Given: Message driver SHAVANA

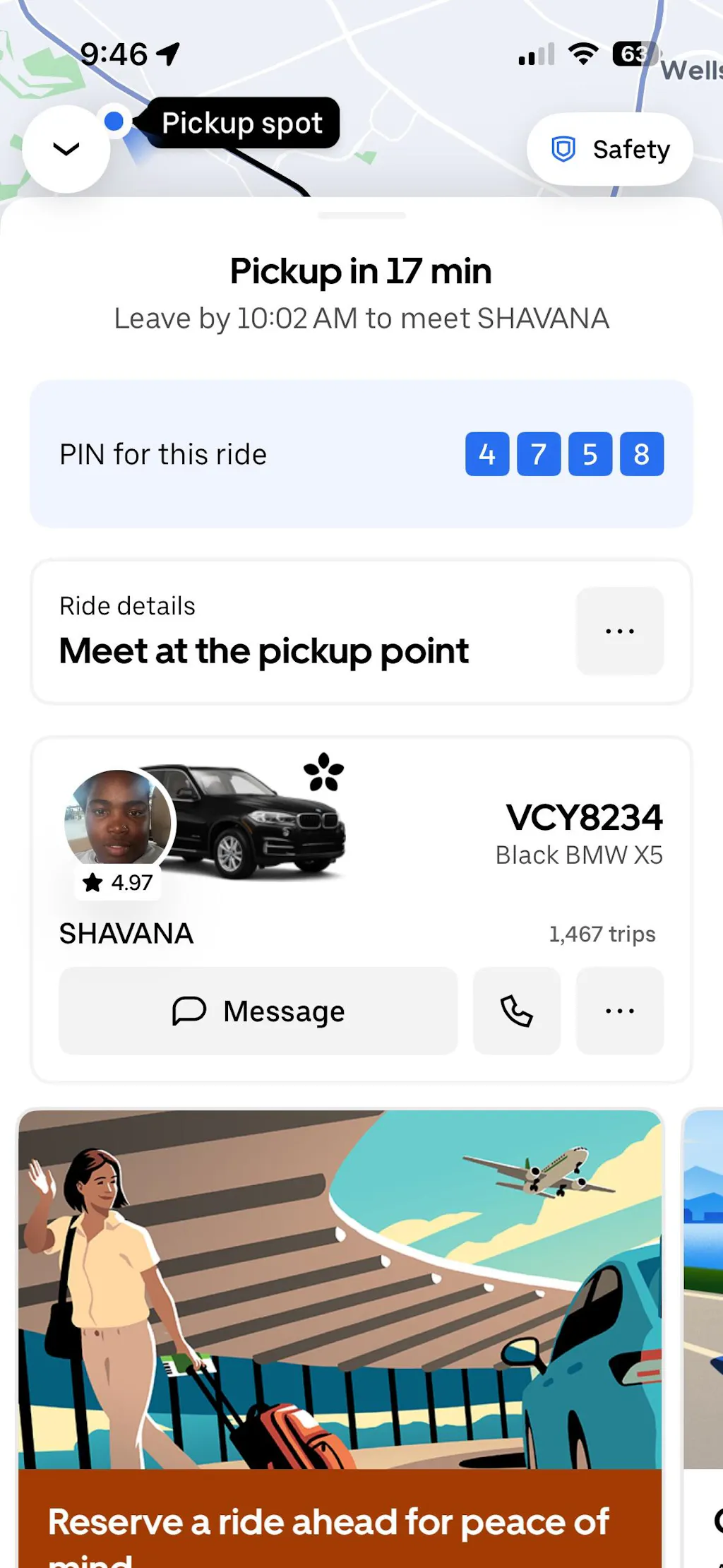Looking at the screenshot, I should tap(258, 1011).
